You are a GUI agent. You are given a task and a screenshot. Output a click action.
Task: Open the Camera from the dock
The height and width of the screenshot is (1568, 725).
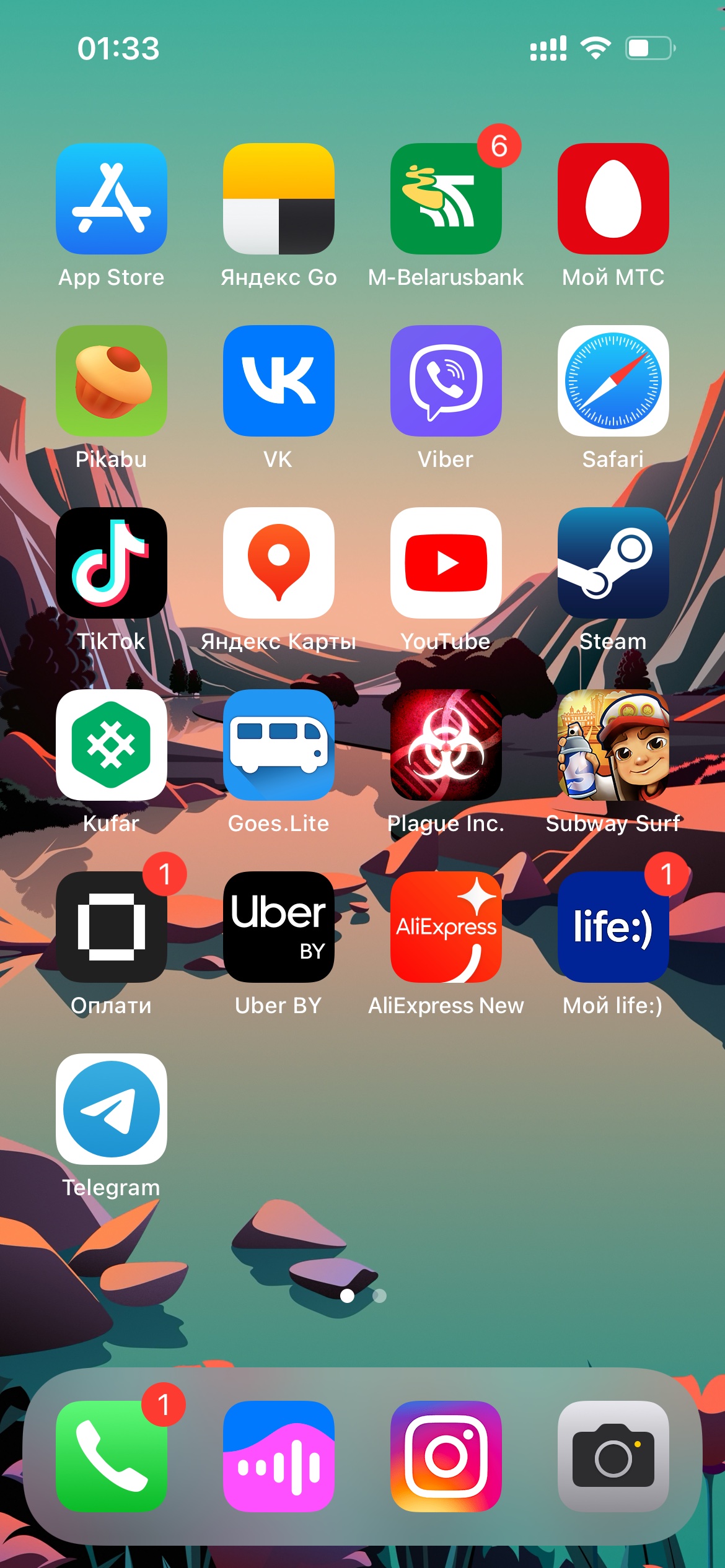coord(613,1457)
